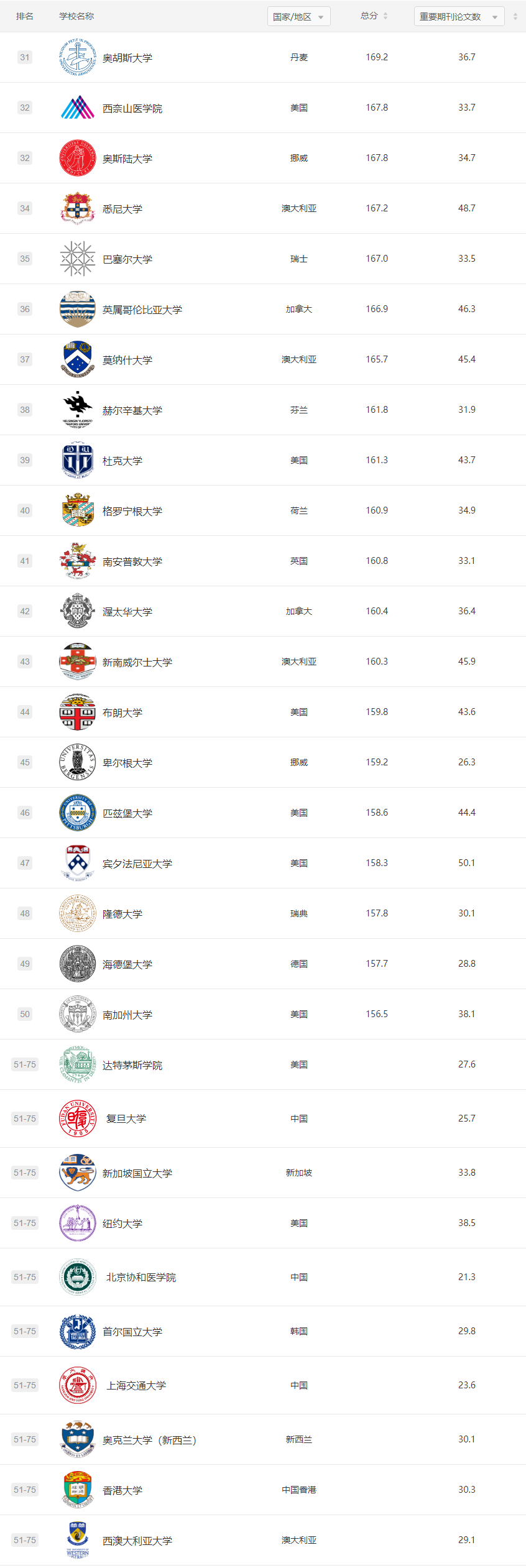
Task: Open 香港大学 profile
Action: (x=122, y=1490)
